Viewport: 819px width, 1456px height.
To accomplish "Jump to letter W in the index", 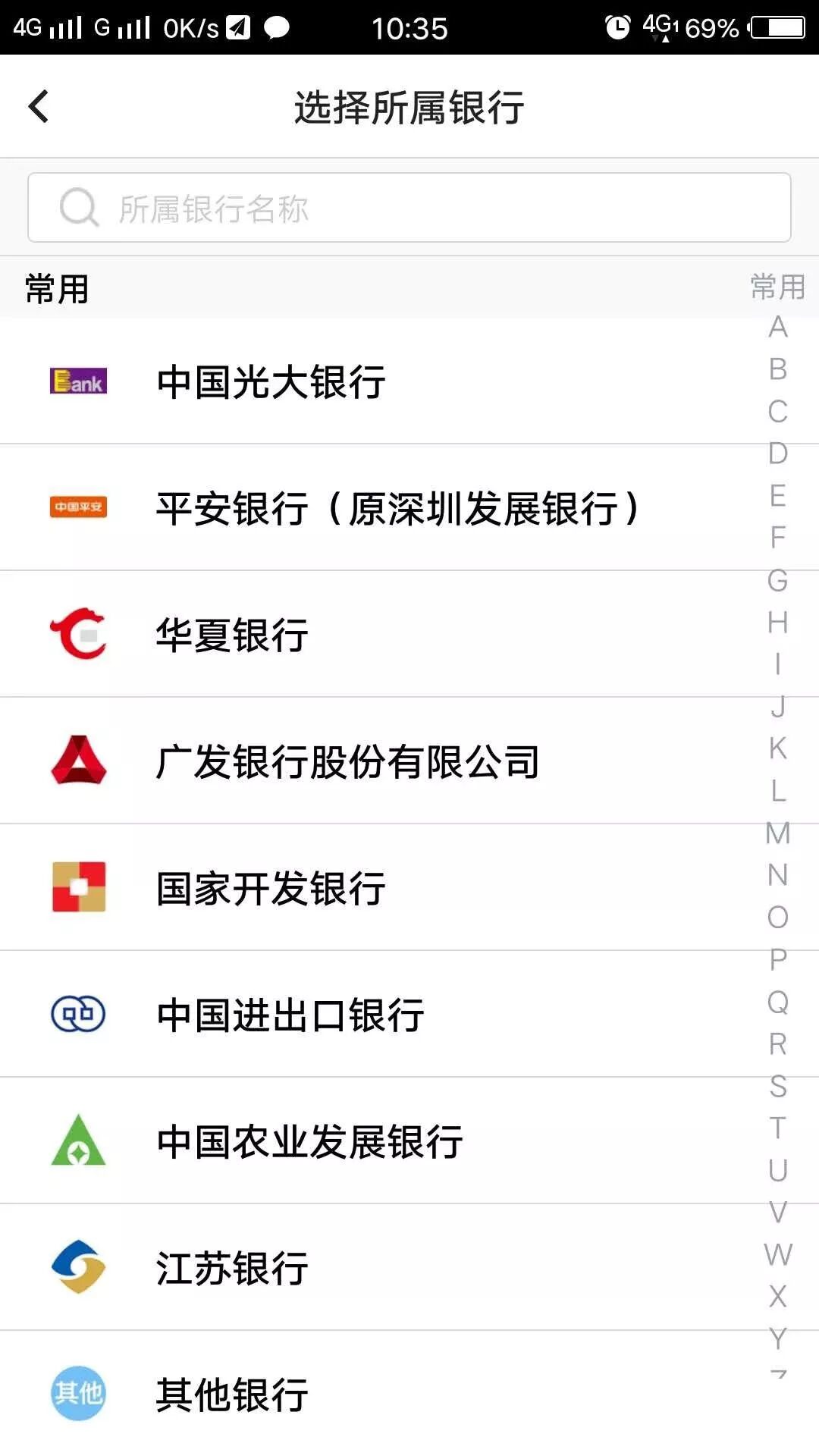I will [x=778, y=1254].
